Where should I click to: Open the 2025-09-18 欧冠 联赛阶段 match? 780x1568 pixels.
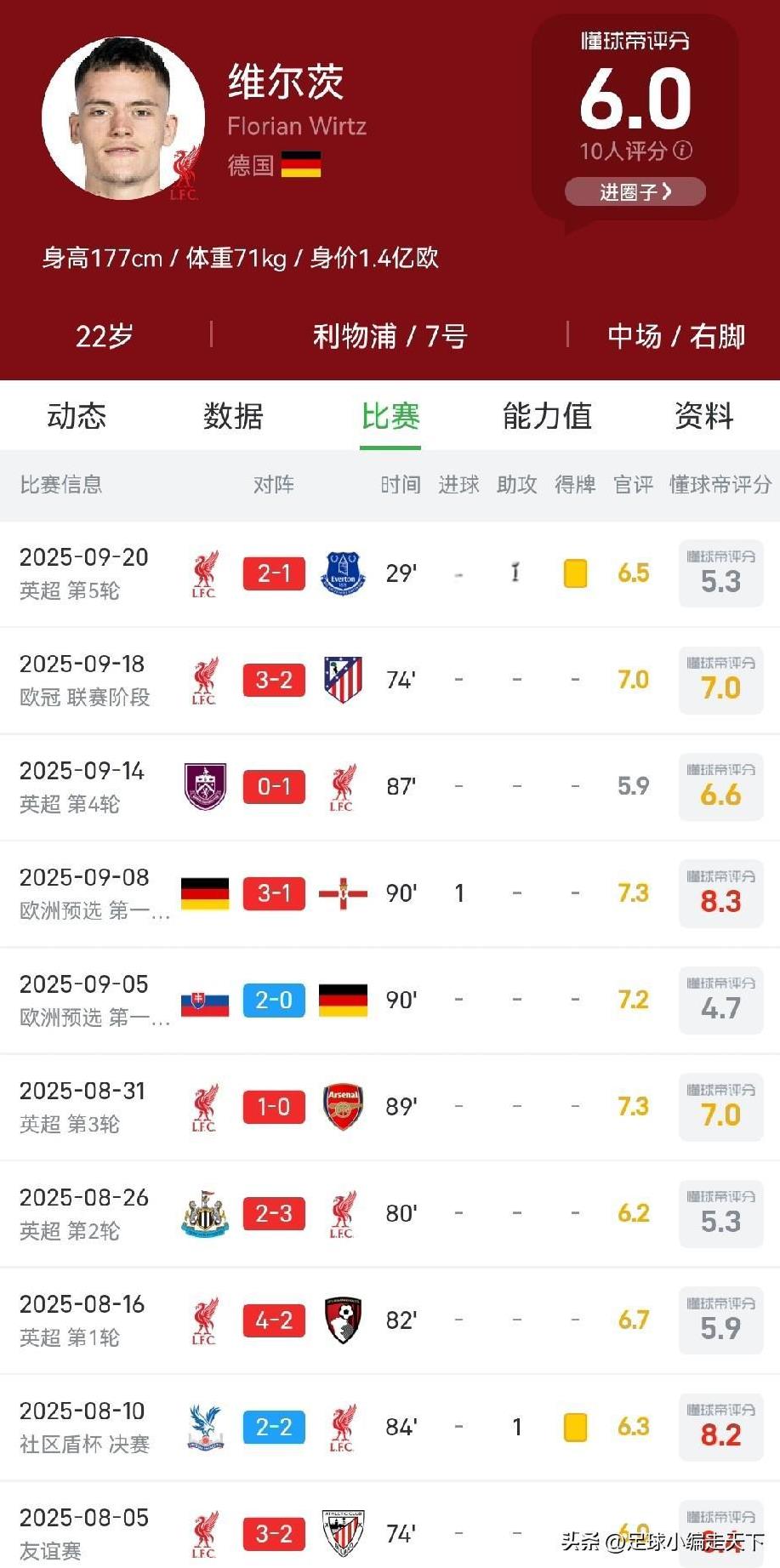274,680
